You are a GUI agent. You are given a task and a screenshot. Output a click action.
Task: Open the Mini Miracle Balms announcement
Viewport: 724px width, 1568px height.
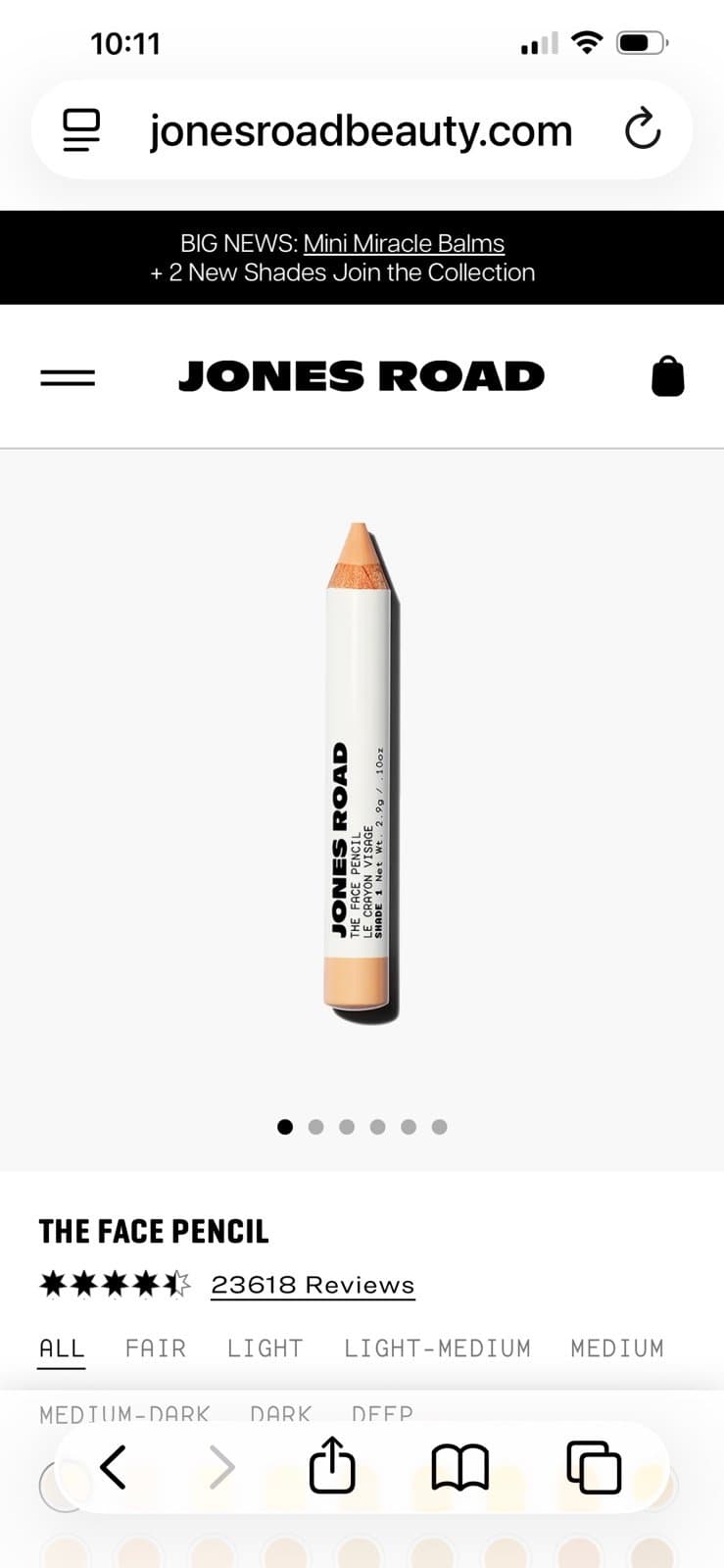point(404,242)
